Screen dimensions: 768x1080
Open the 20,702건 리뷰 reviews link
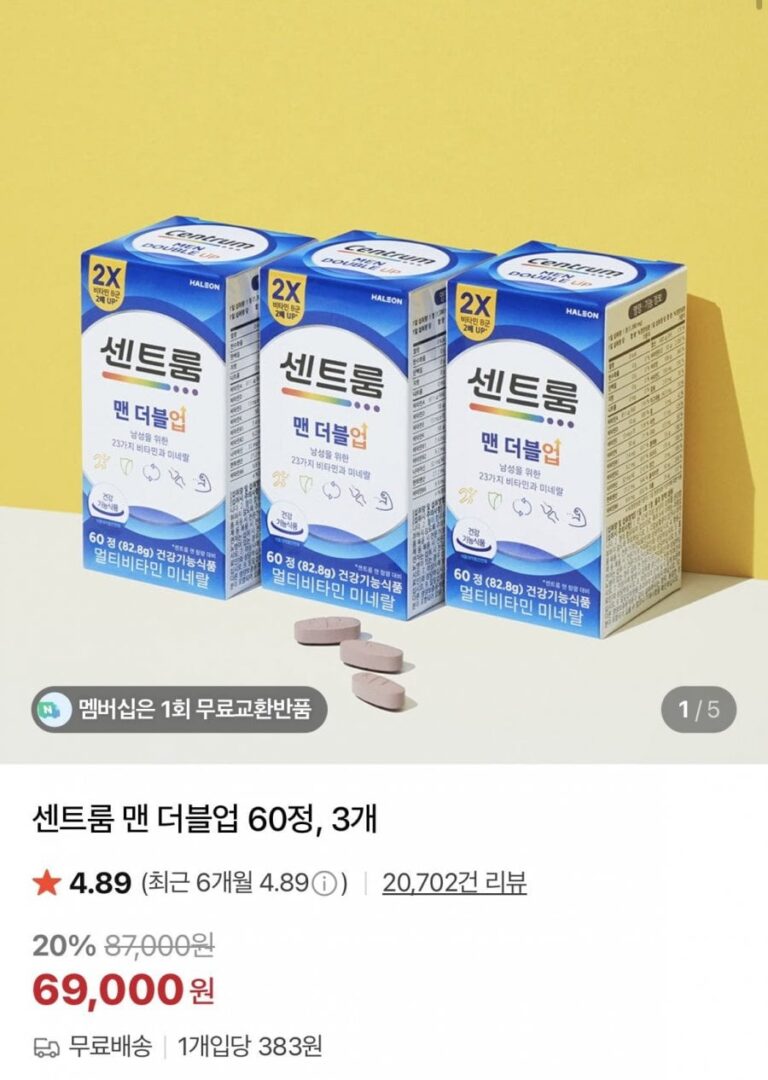[454, 882]
